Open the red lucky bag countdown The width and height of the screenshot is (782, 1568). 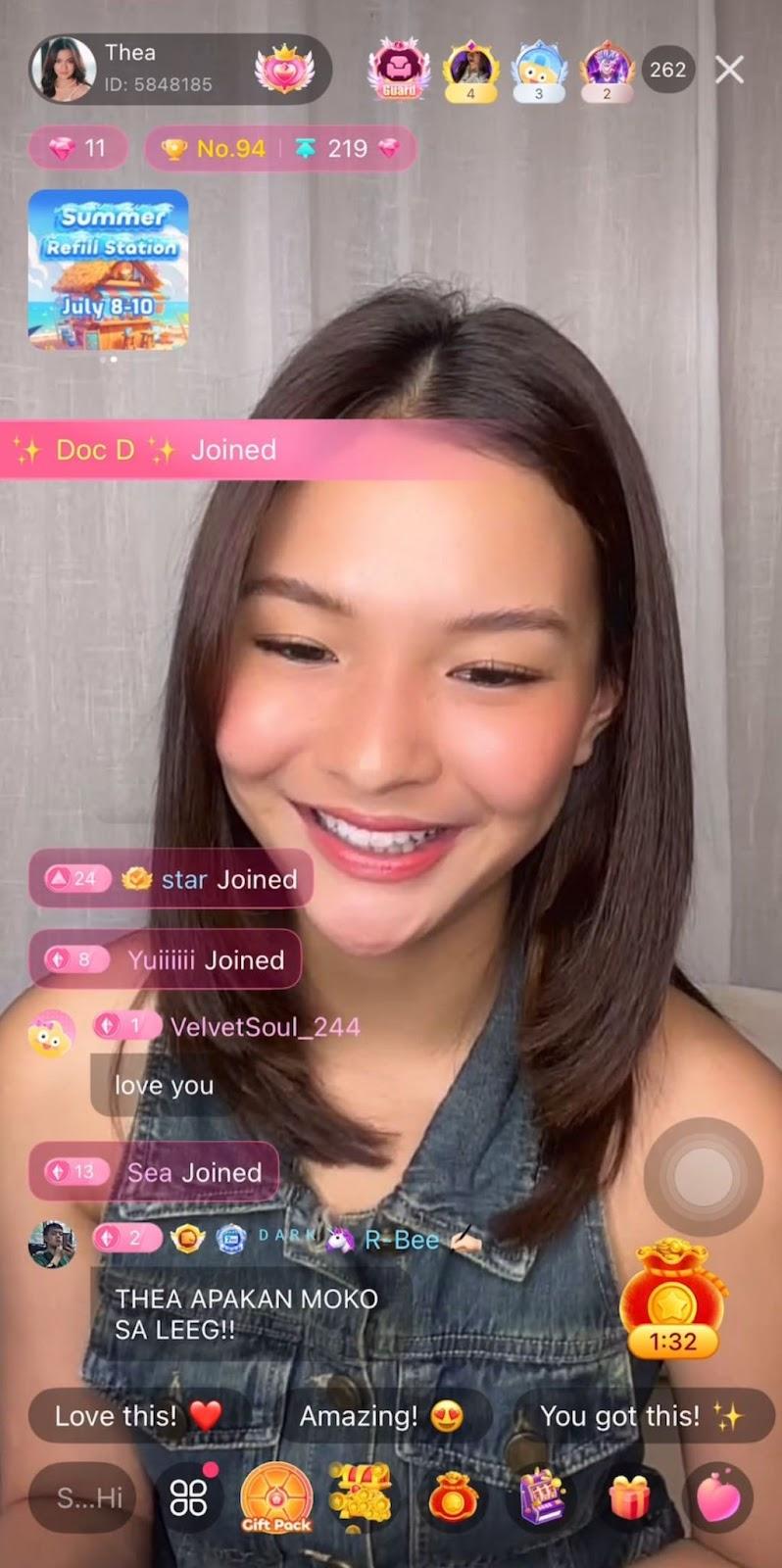tap(672, 1298)
